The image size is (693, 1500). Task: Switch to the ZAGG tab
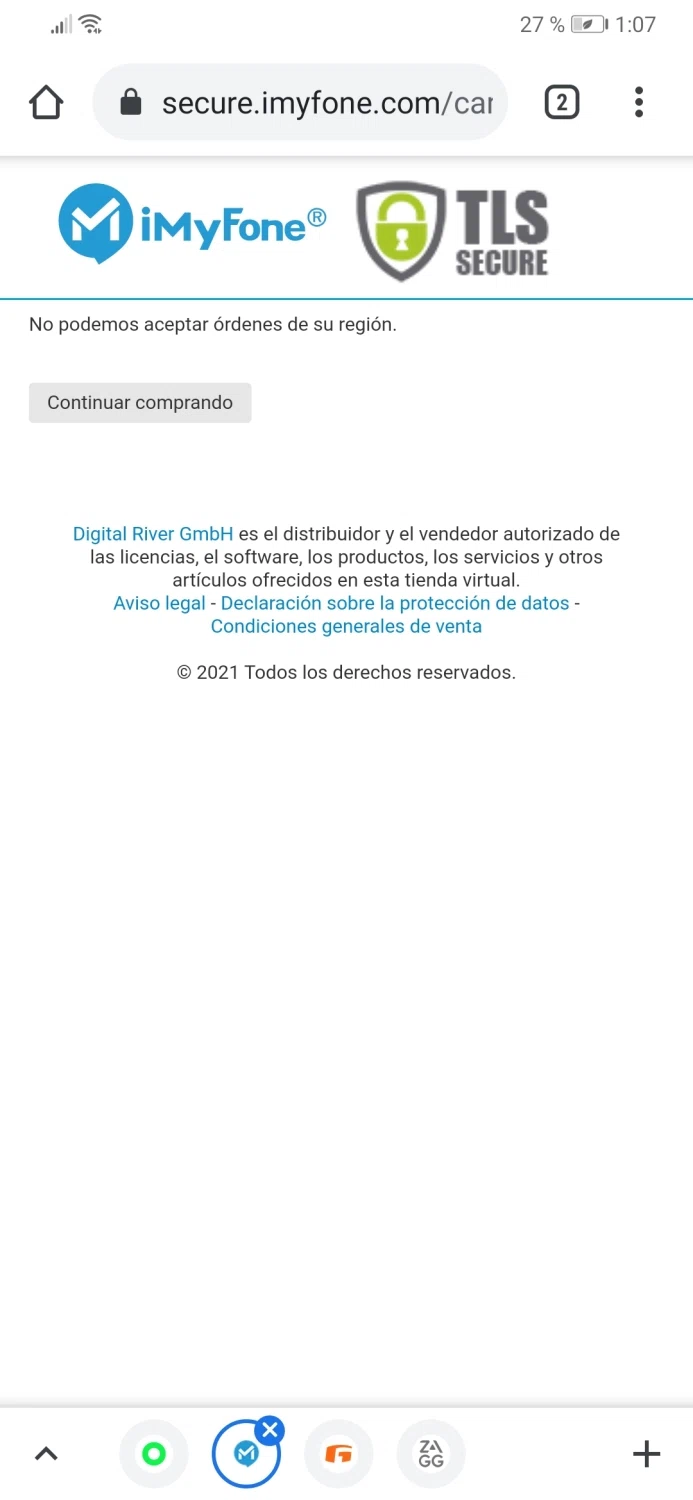431,1454
